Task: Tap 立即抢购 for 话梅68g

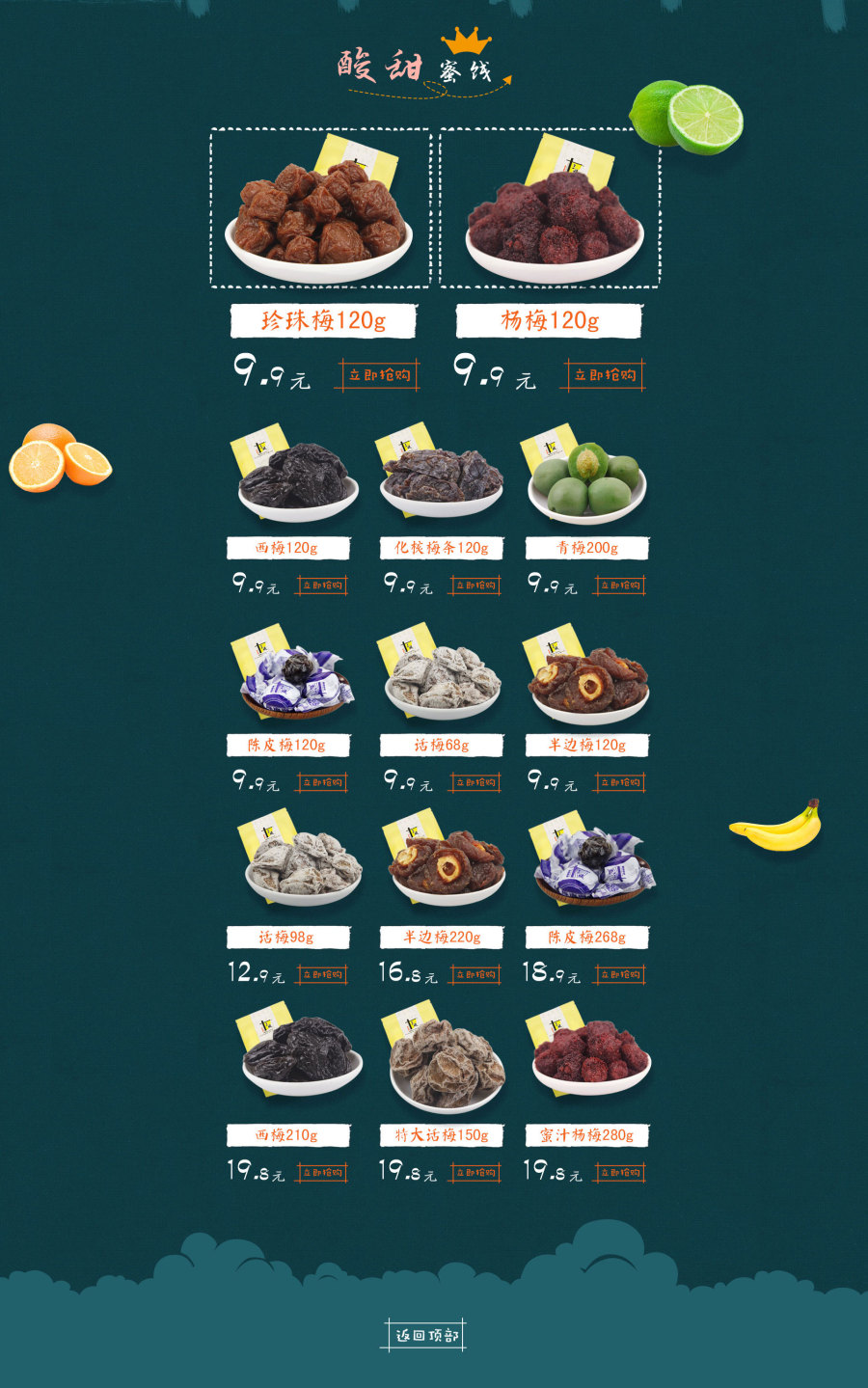Action: 475,782
